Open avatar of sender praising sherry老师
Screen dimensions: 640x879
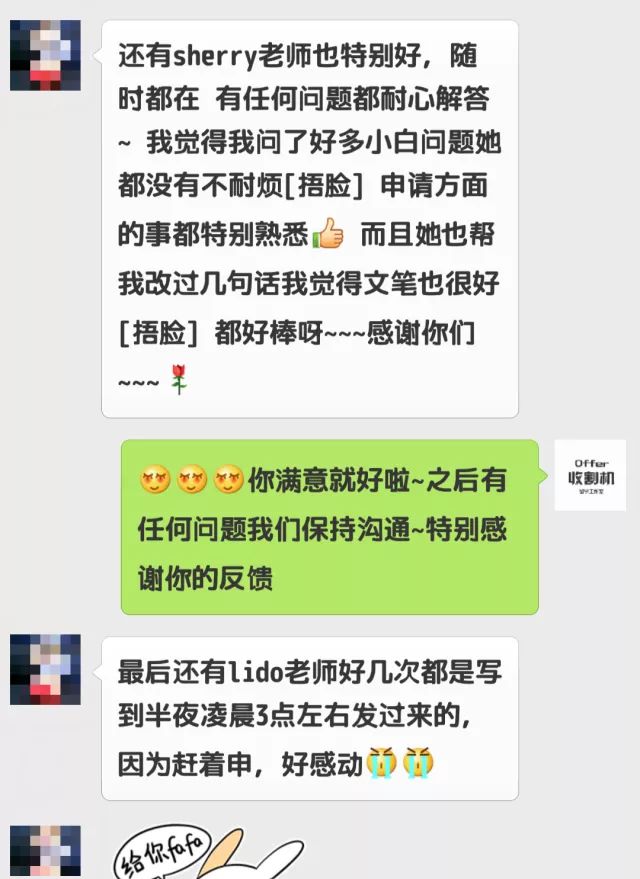(45, 55)
